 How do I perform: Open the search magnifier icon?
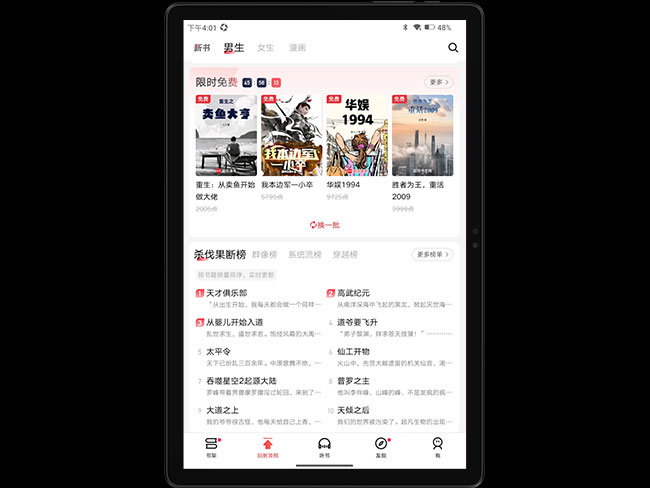coord(453,48)
